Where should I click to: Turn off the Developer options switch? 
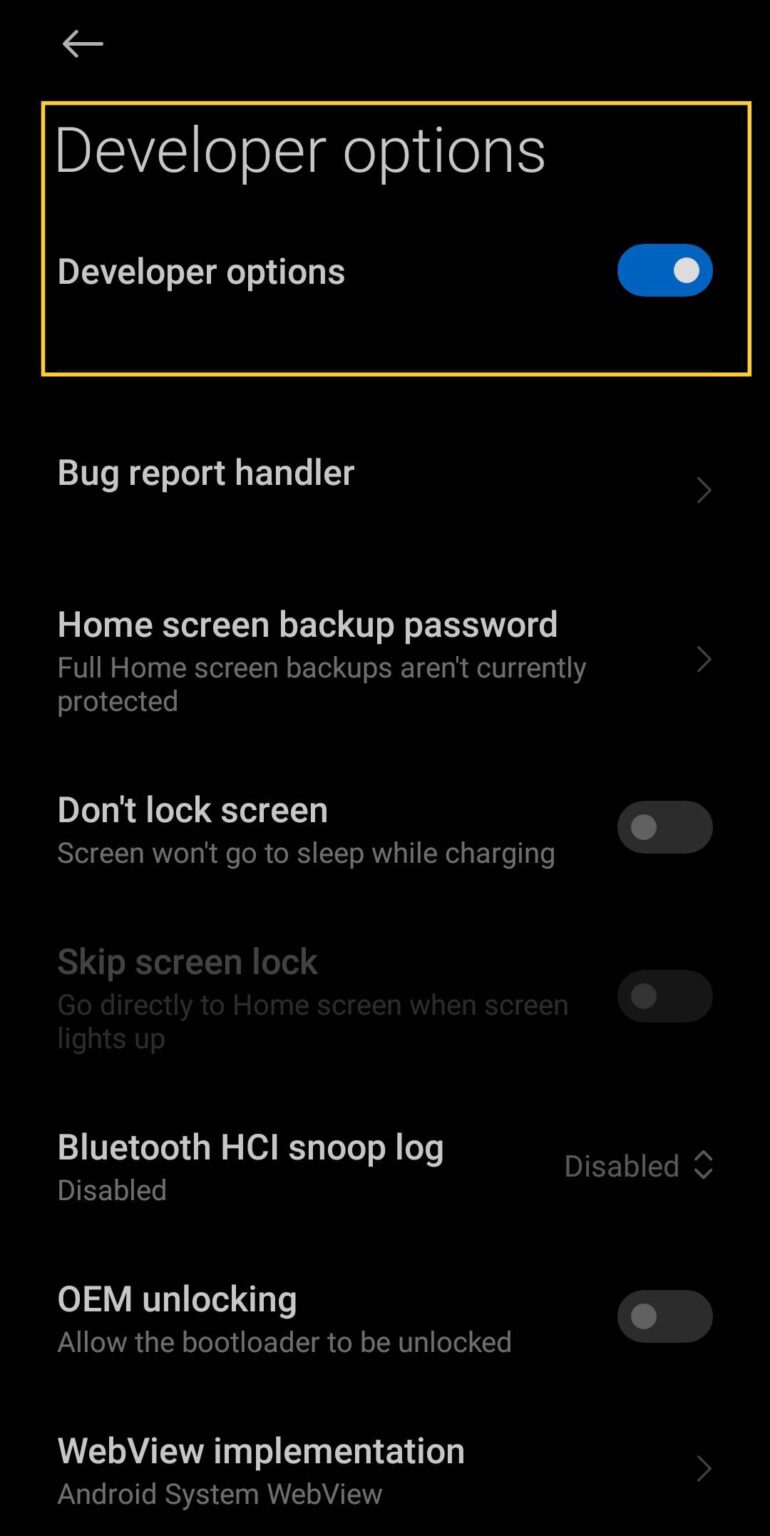(664, 270)
